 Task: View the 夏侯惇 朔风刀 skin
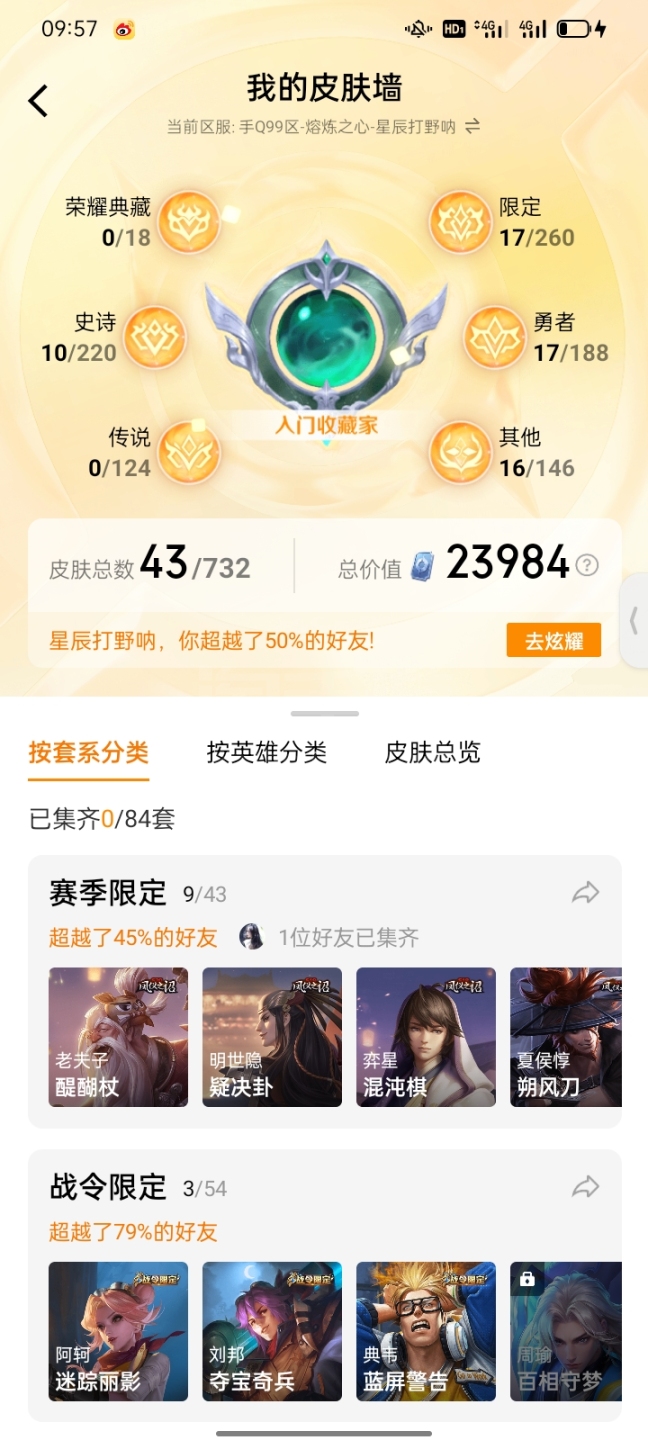tap(566, 1037)
